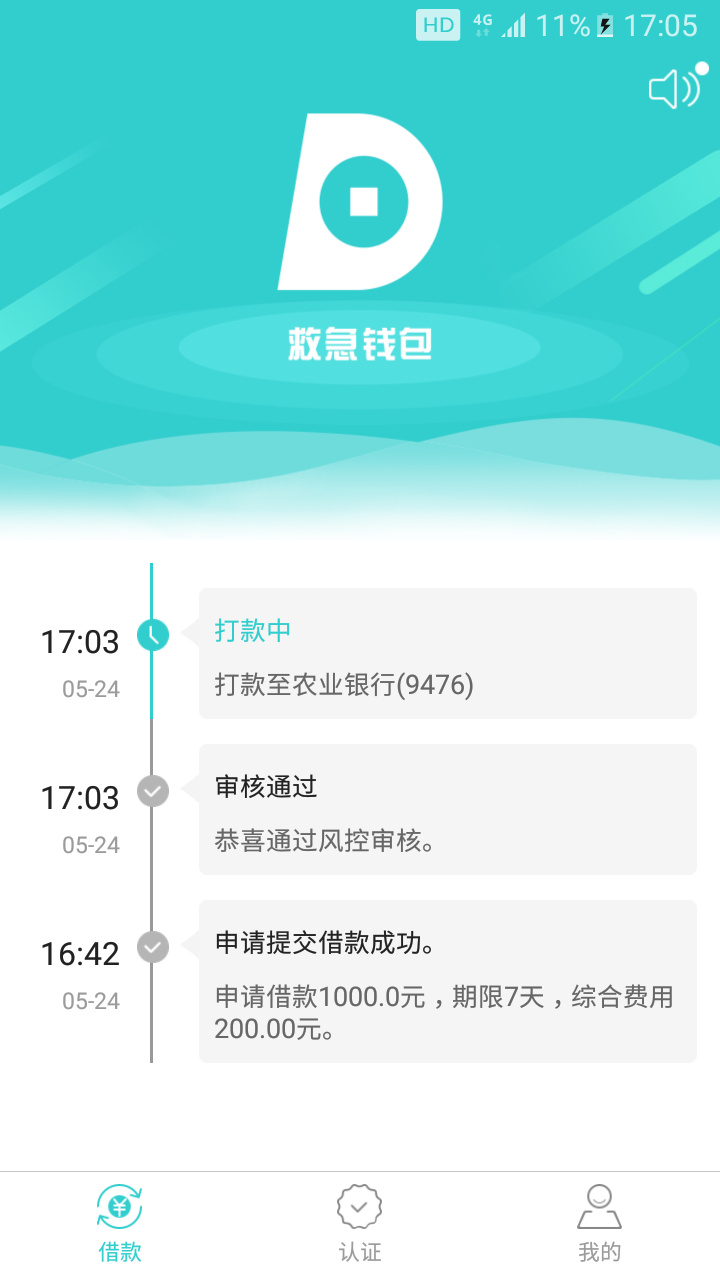Open the speaker announcements icon
This screenshot has width=720, height=1280.
click(675, 88)
